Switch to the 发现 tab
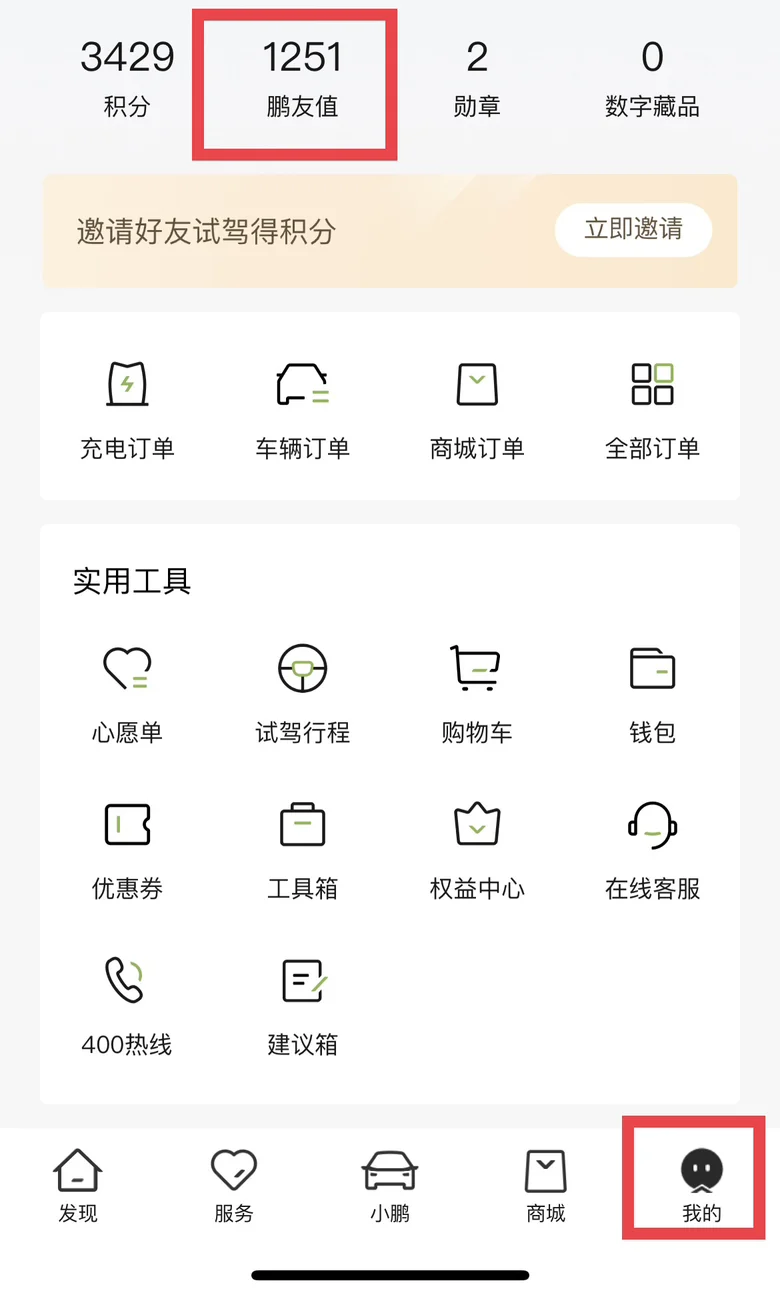 coord(78,1187)
